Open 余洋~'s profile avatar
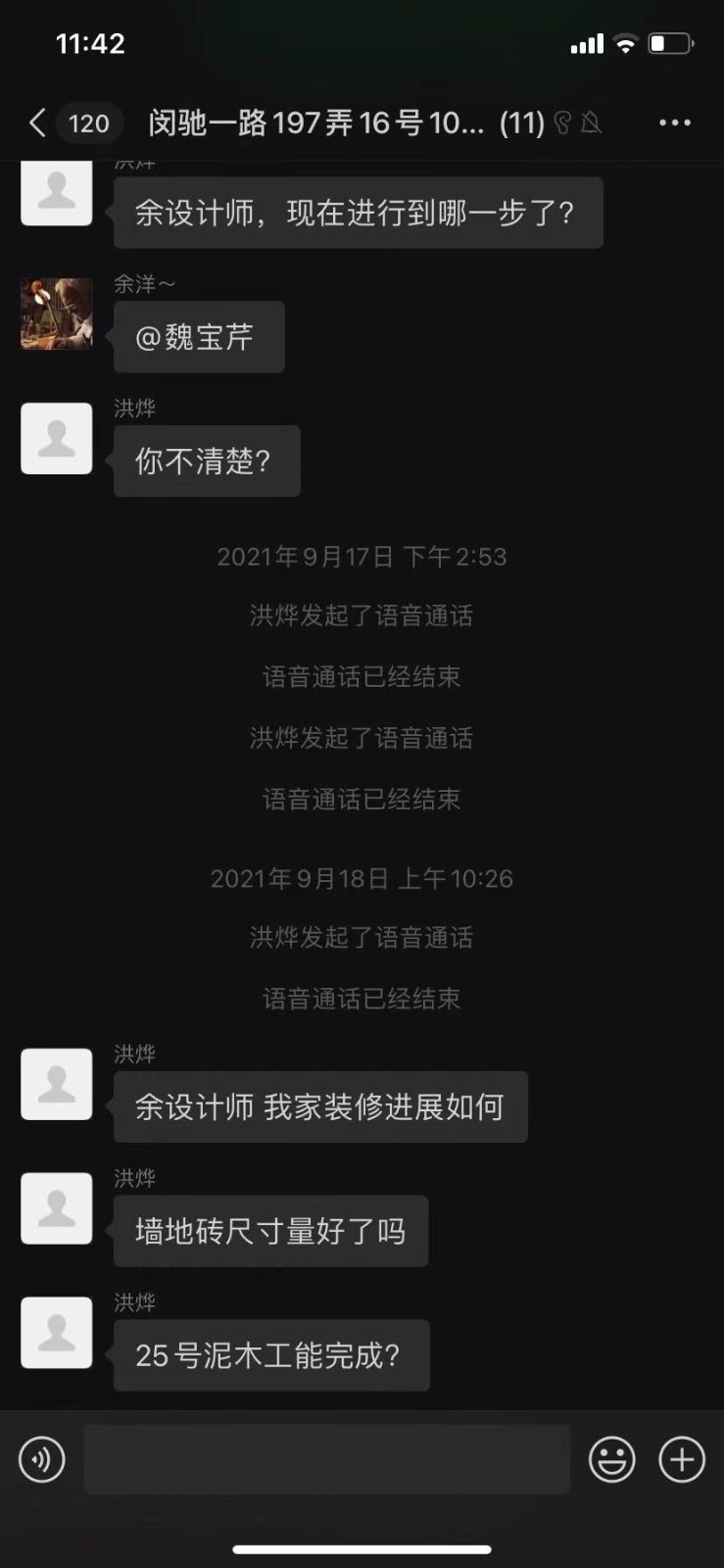The image size is (724, 1568). click(x=57, y=314)
